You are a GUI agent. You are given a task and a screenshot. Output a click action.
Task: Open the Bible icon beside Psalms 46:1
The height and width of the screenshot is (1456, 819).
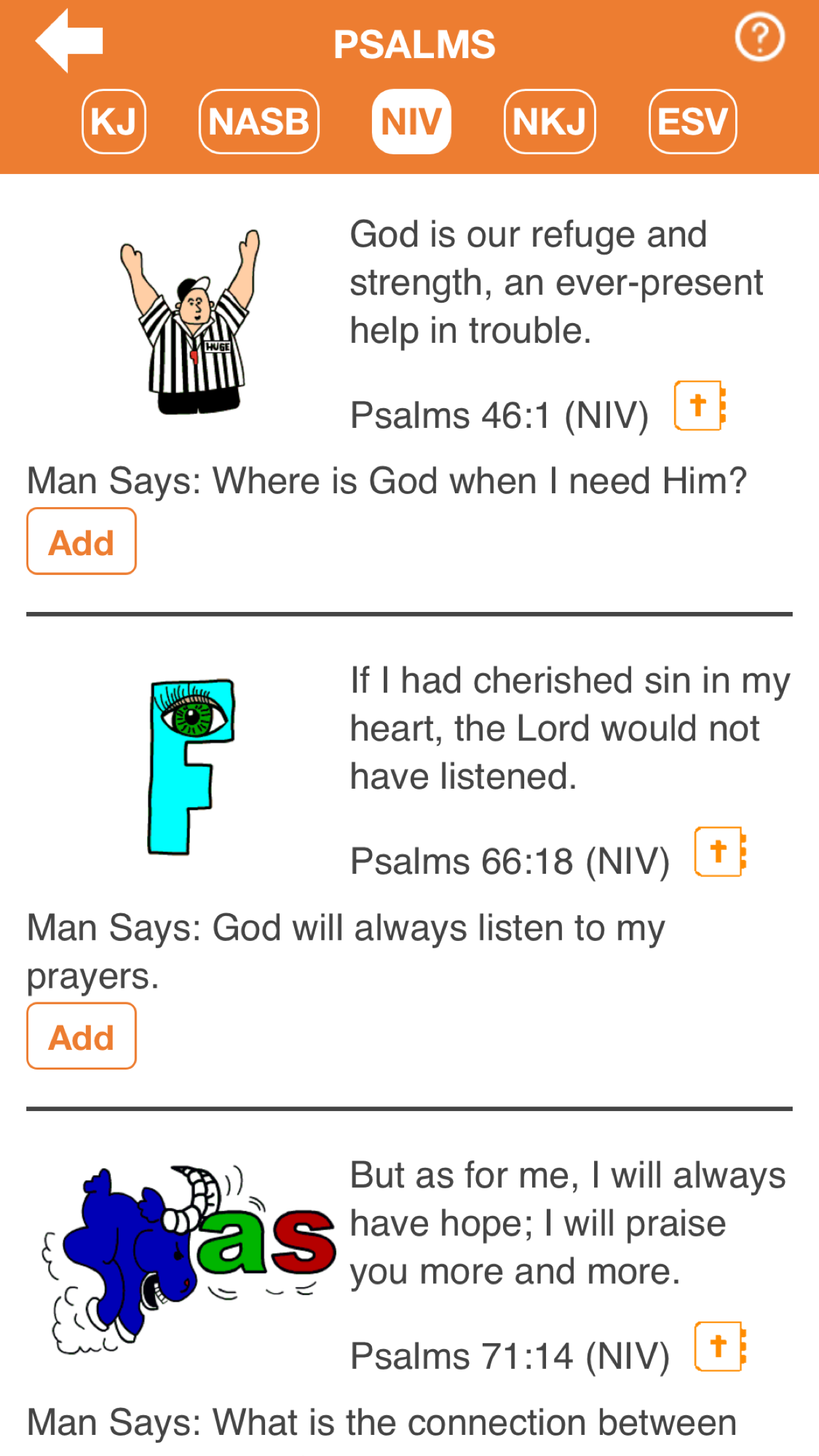click(700, 406)
